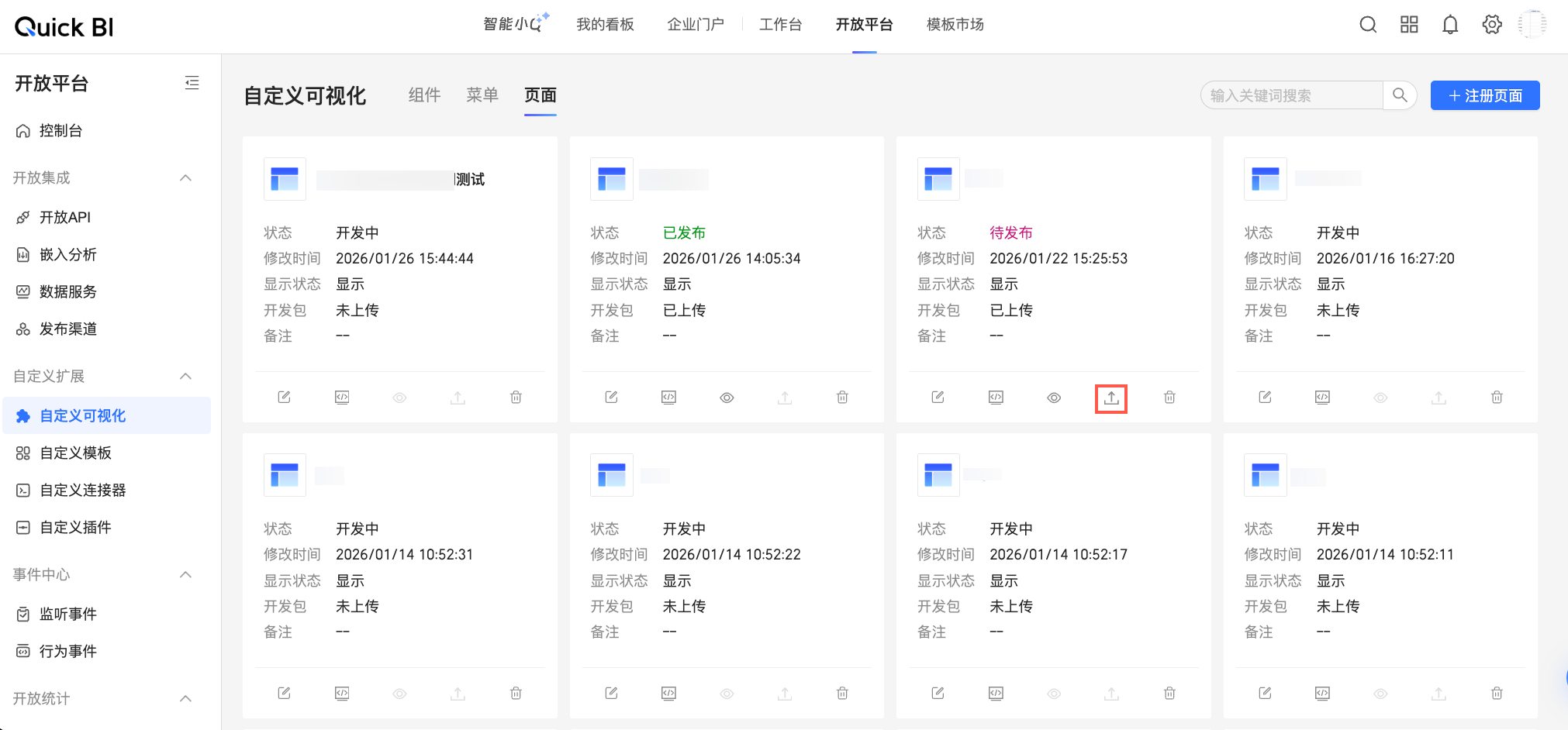1568x730 pixels.
Task: Open 控制台 in the sidebar
Action: click(x=60, y=131)
